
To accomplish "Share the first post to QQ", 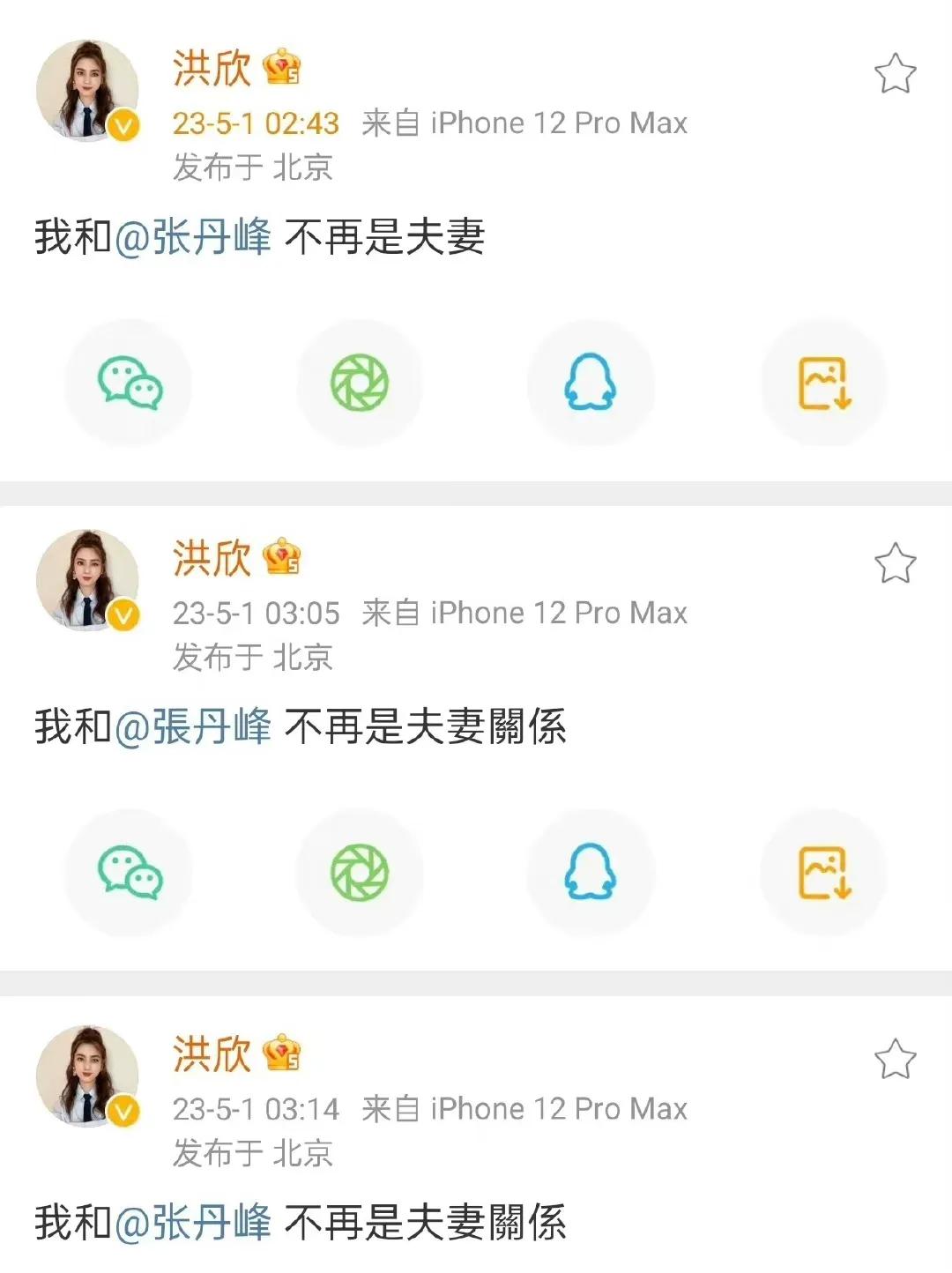I will (591, 381).
